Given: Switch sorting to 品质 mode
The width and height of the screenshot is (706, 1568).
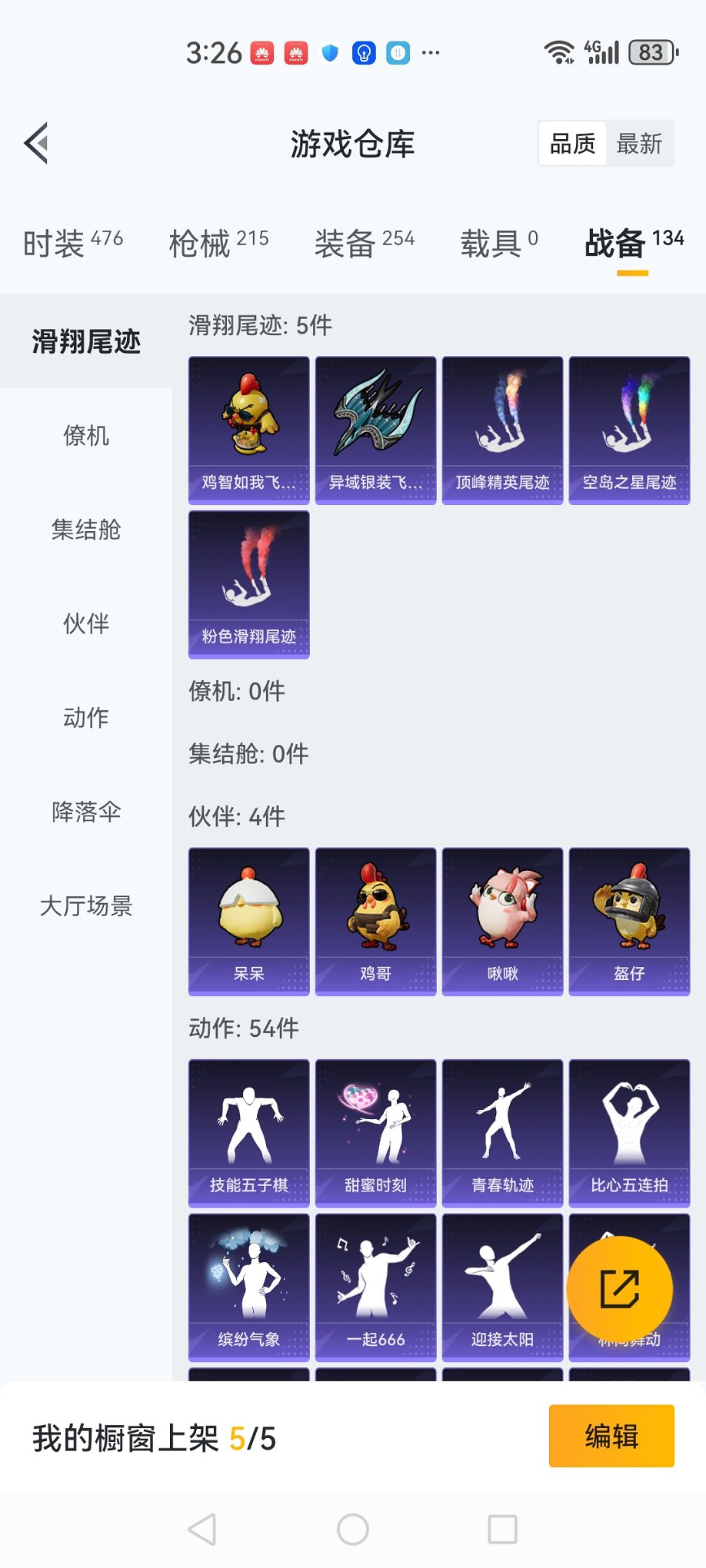Looking at the screenshot, I should pyautogui.click(x=570, y=143).
